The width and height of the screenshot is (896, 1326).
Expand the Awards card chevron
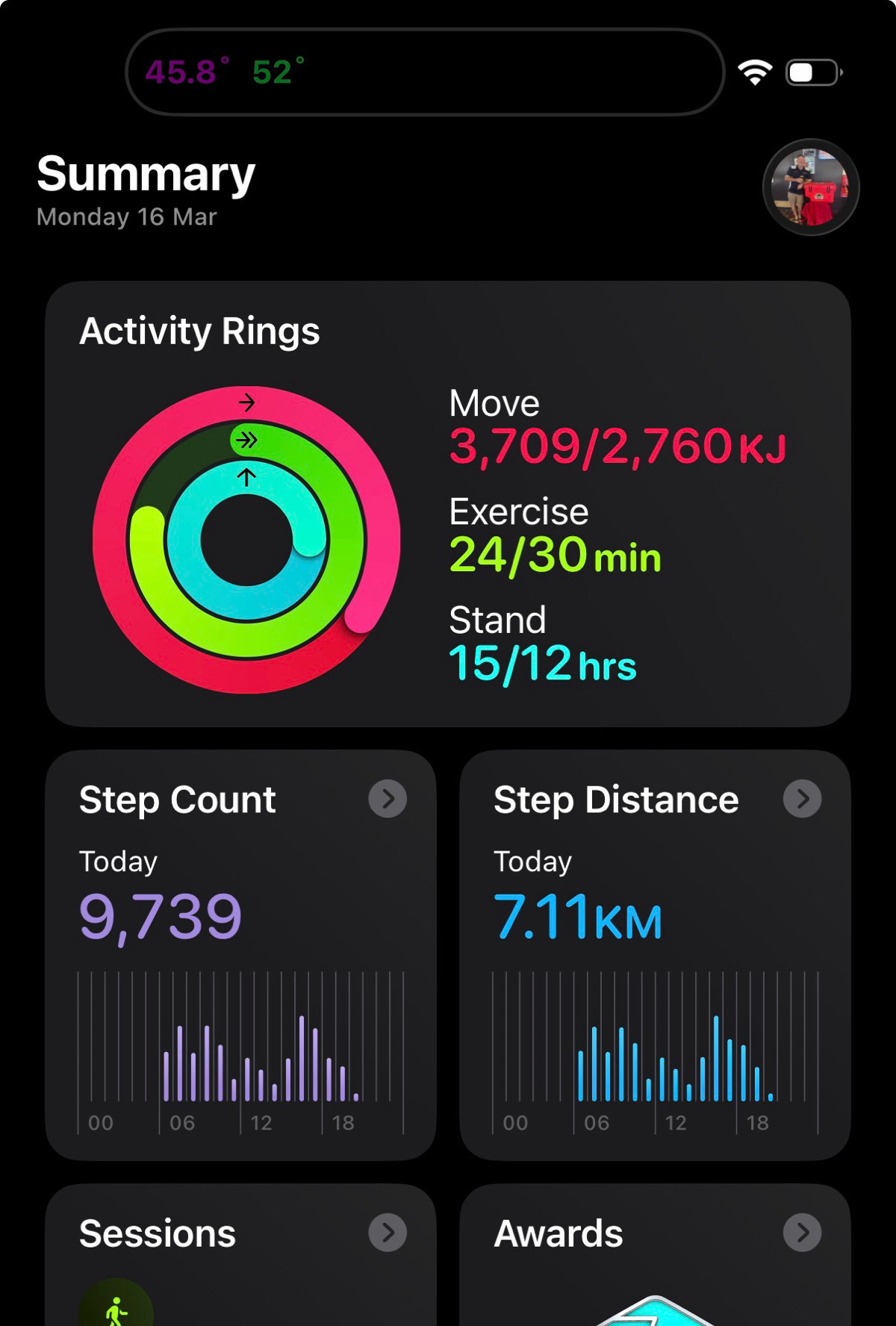coord(802,1233)
